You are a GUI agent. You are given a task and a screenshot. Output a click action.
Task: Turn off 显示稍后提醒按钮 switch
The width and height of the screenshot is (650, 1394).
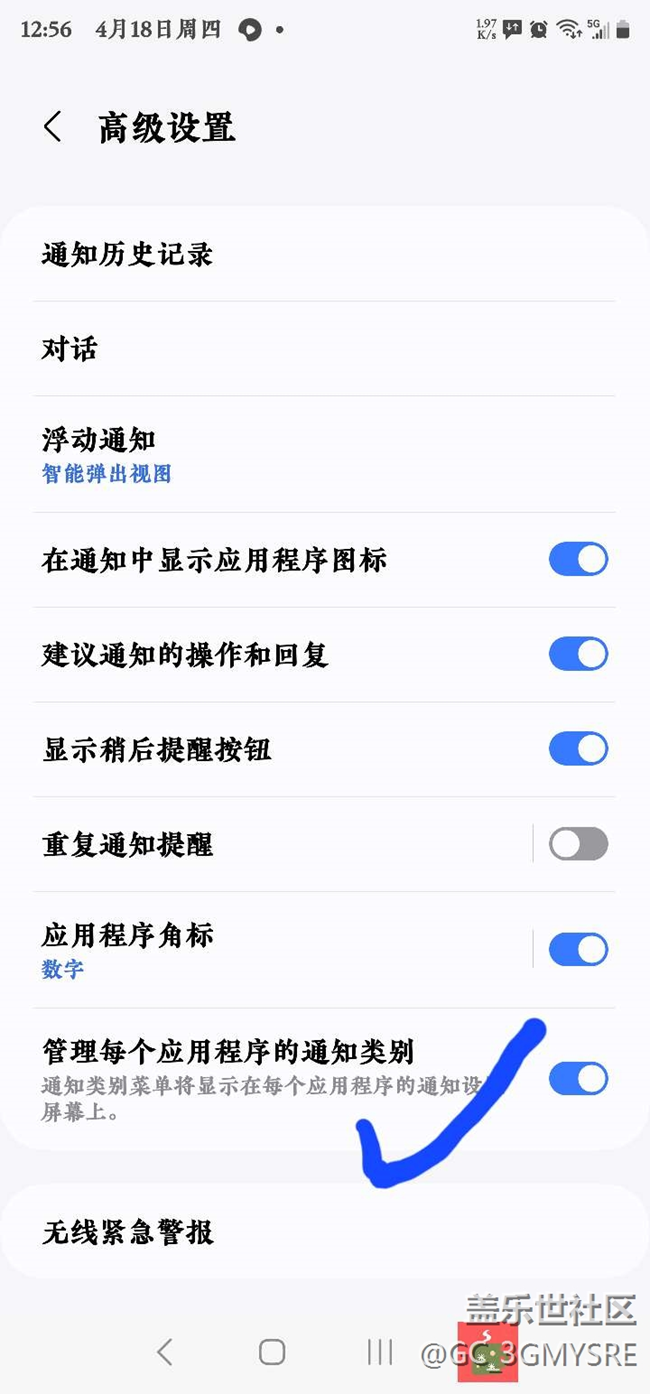[578, 749]
